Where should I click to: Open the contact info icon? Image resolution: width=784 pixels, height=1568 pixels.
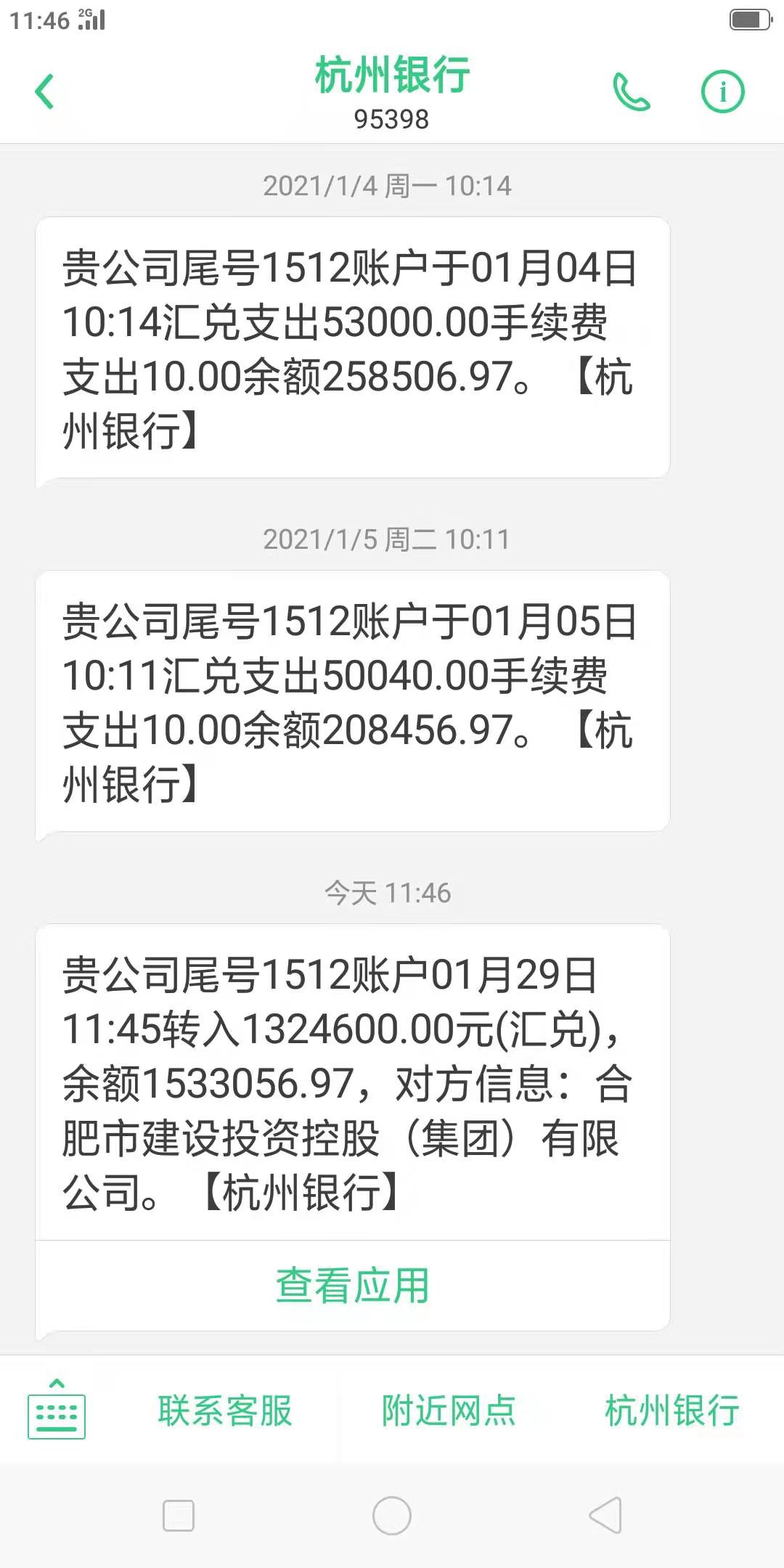pyautogui.click(x=722, y=92)
